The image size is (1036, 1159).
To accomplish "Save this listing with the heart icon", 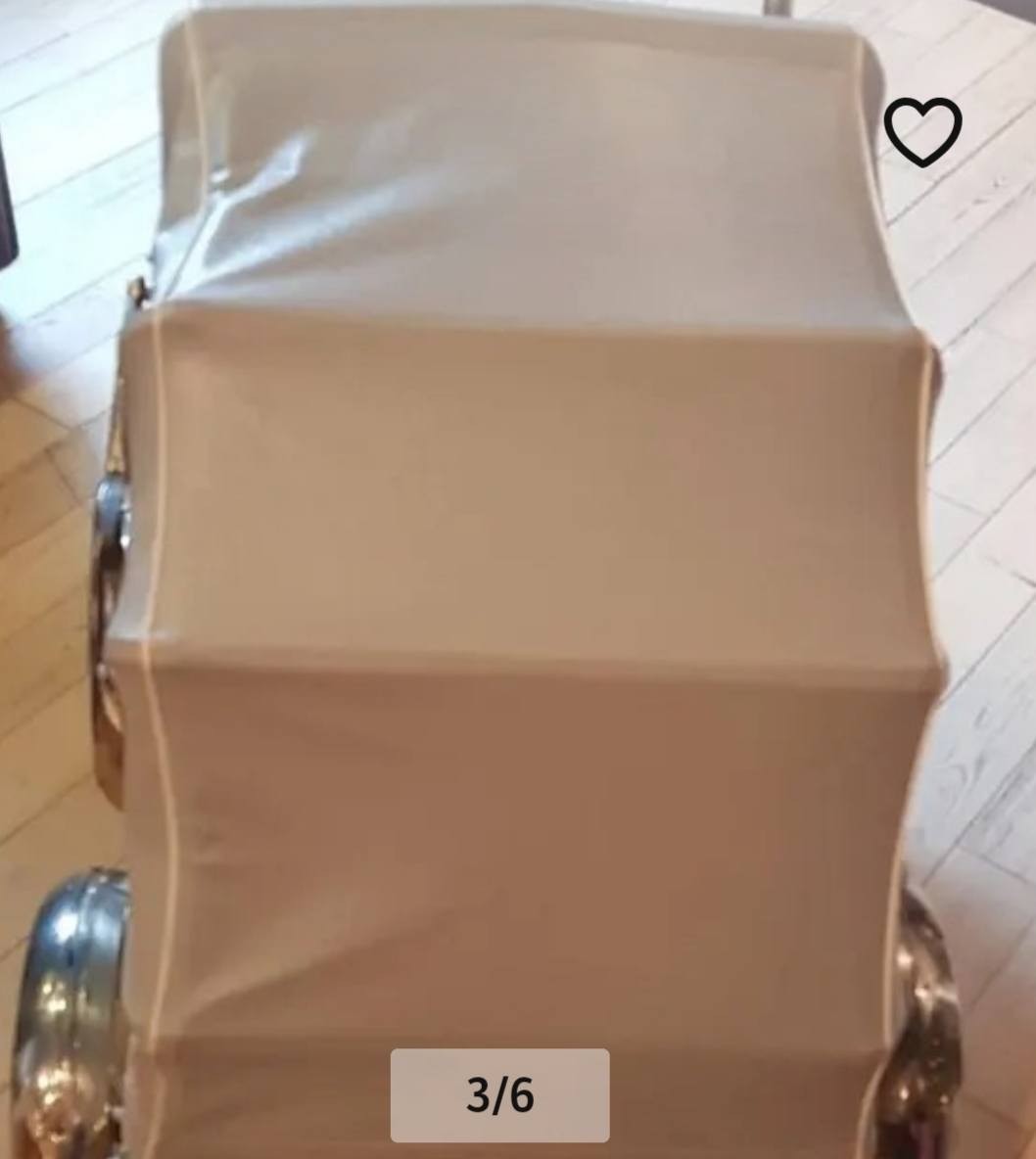I will [922, 131].
